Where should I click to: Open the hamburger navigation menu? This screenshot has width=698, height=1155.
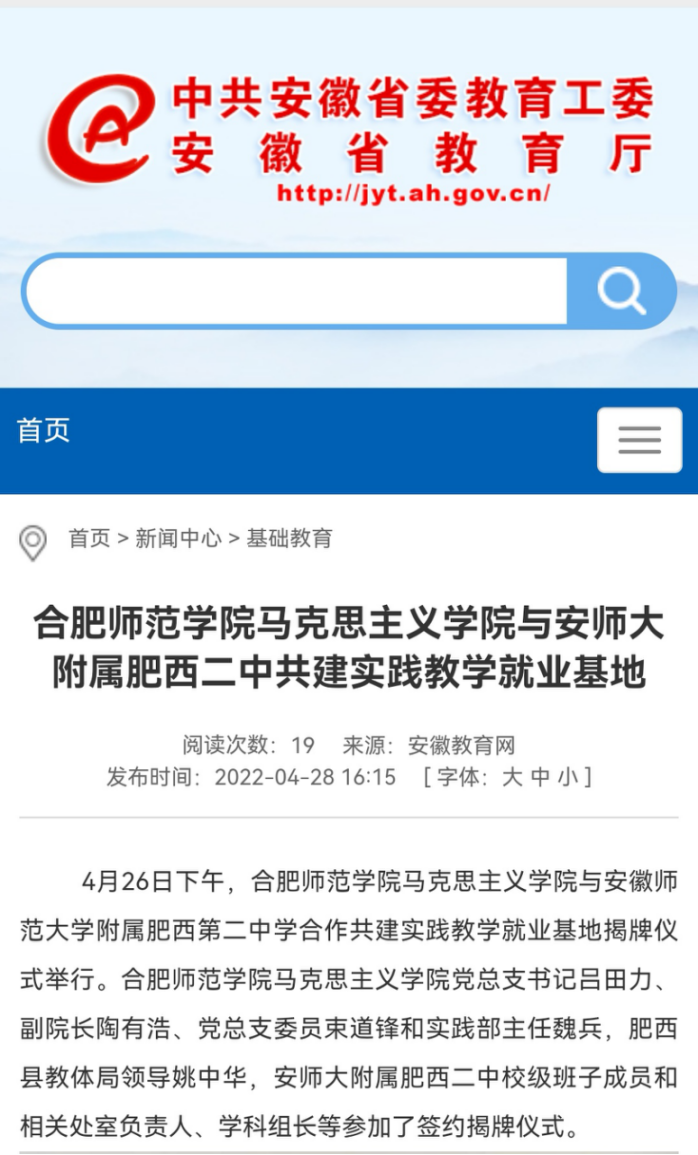point(639,440)
